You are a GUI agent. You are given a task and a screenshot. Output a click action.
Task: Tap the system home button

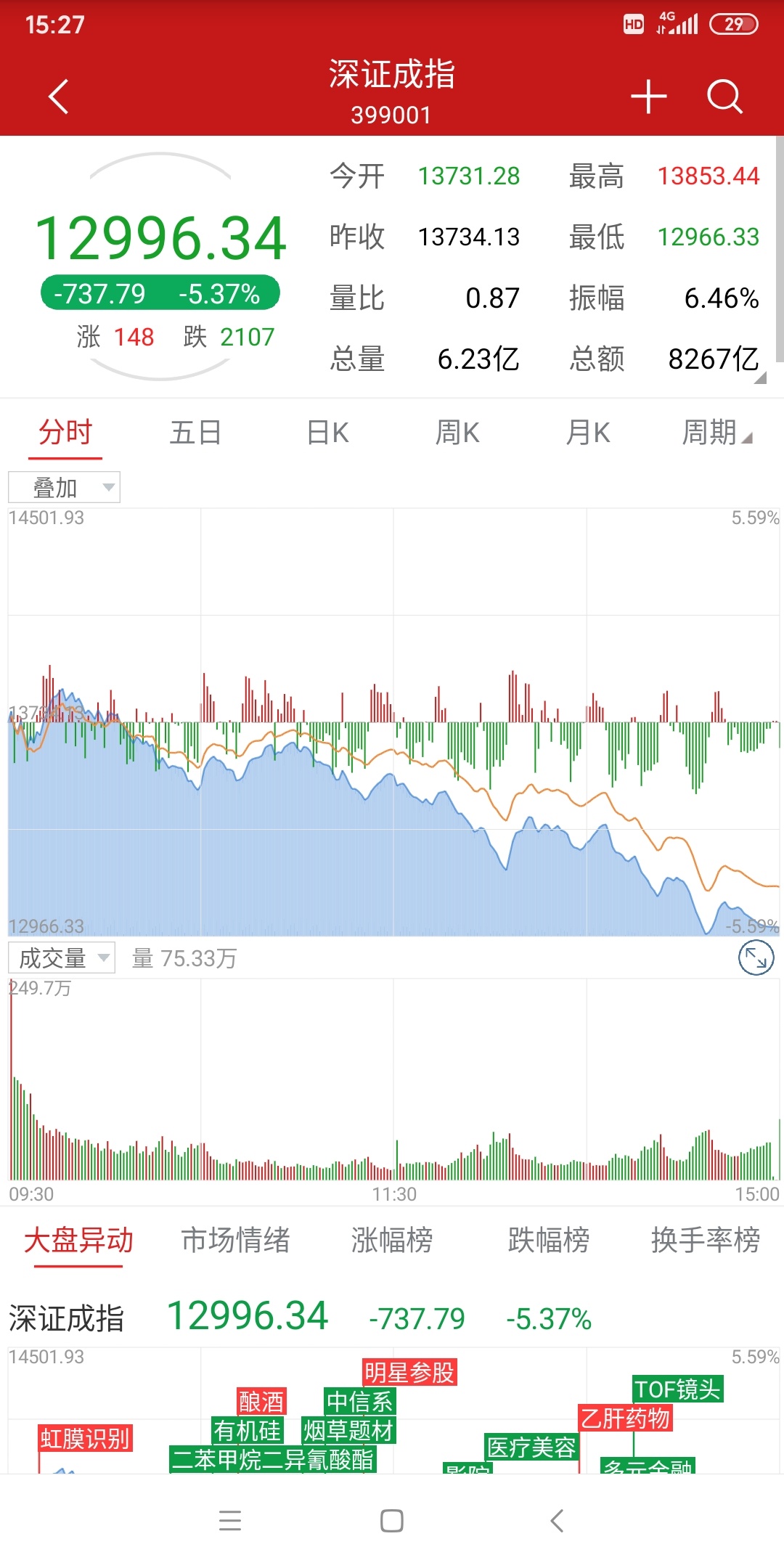pos(392,1521)
